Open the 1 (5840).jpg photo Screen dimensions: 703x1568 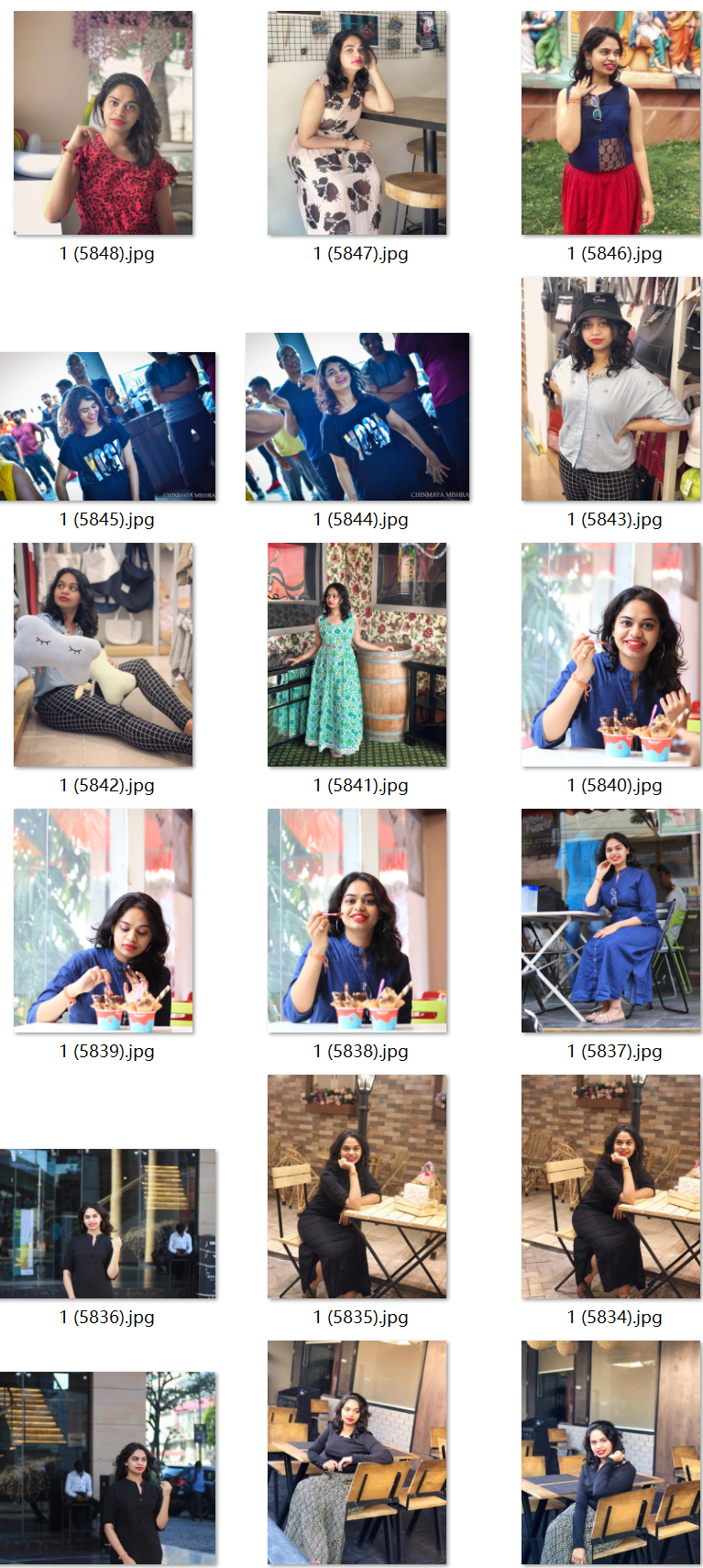coord(610,655)
